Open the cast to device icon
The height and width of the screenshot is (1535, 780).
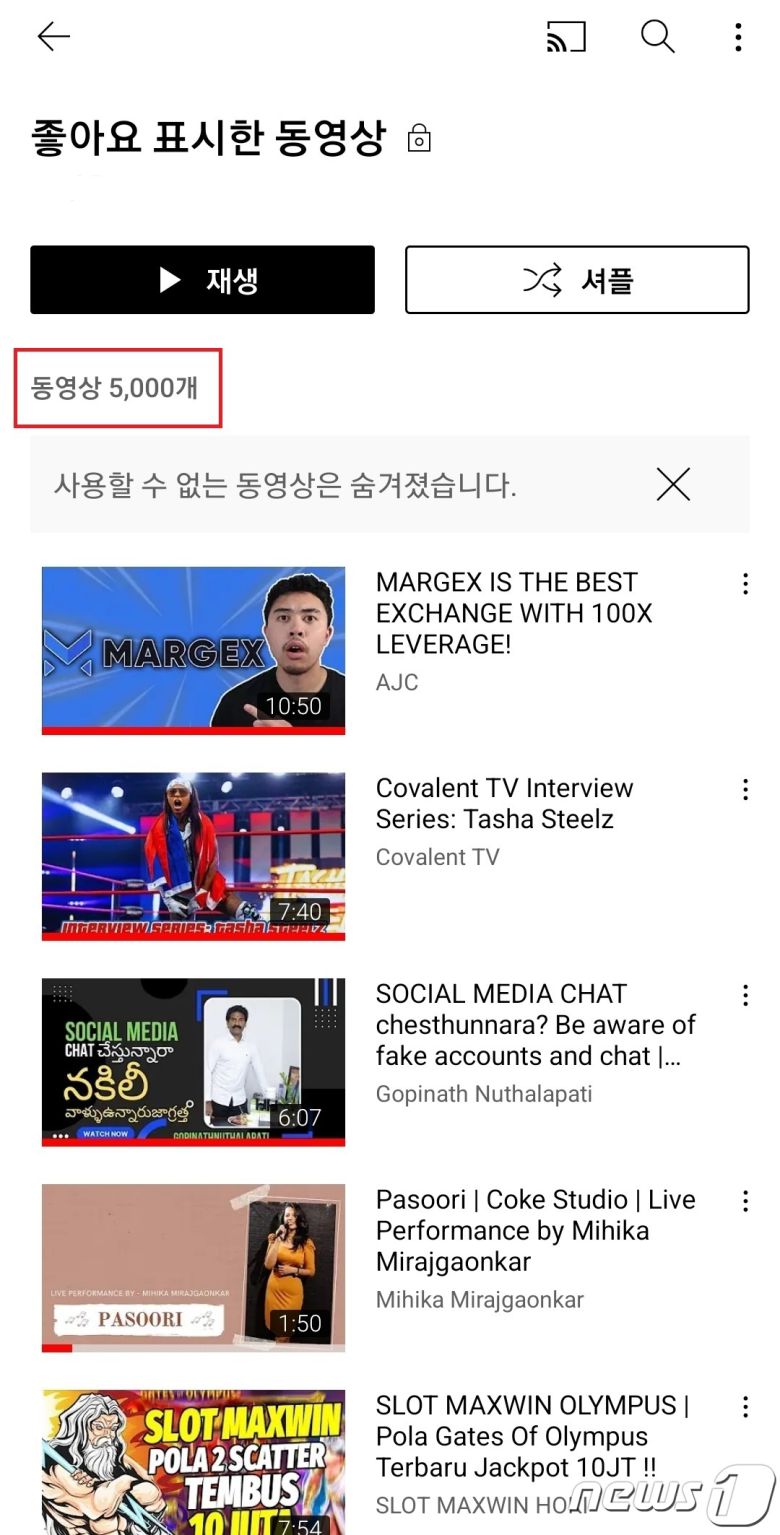coord(566,37)
